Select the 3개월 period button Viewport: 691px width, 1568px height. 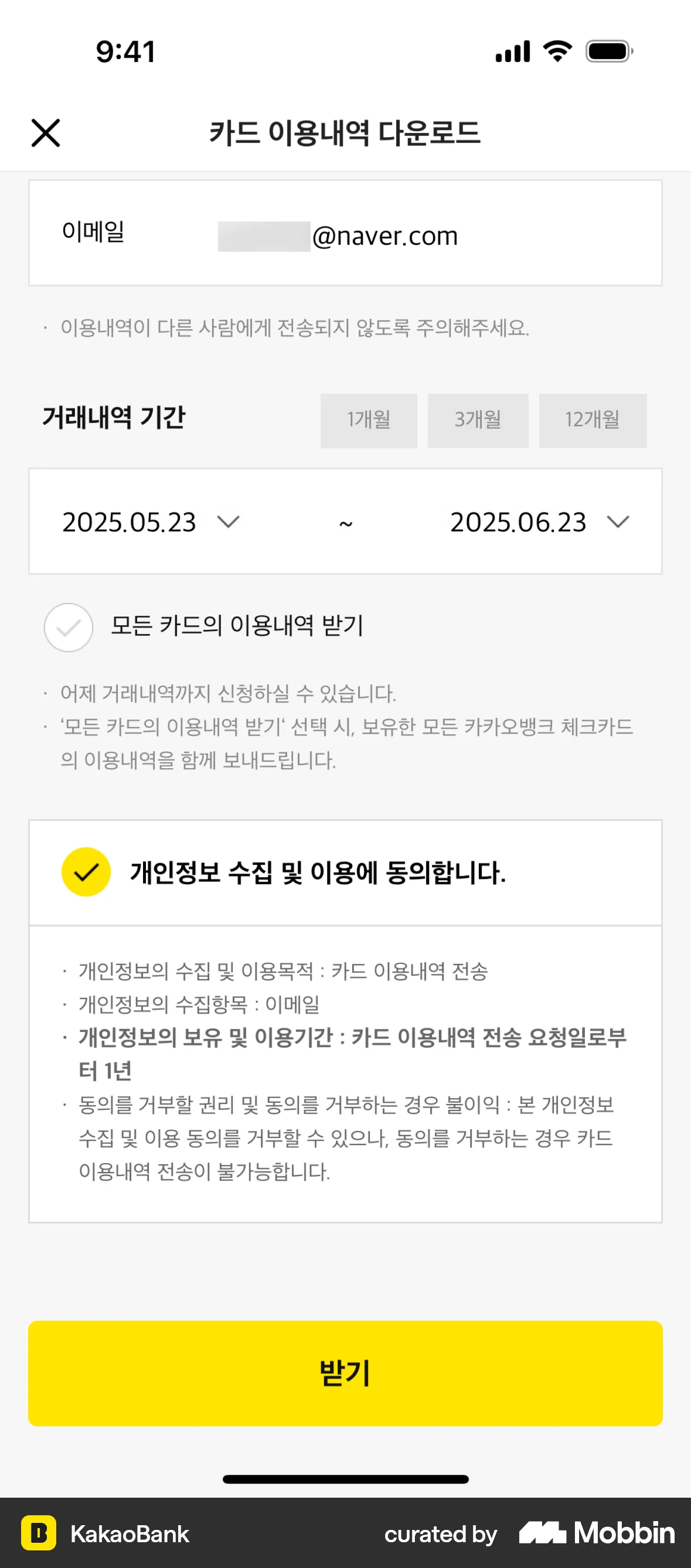tap(478, 420)
